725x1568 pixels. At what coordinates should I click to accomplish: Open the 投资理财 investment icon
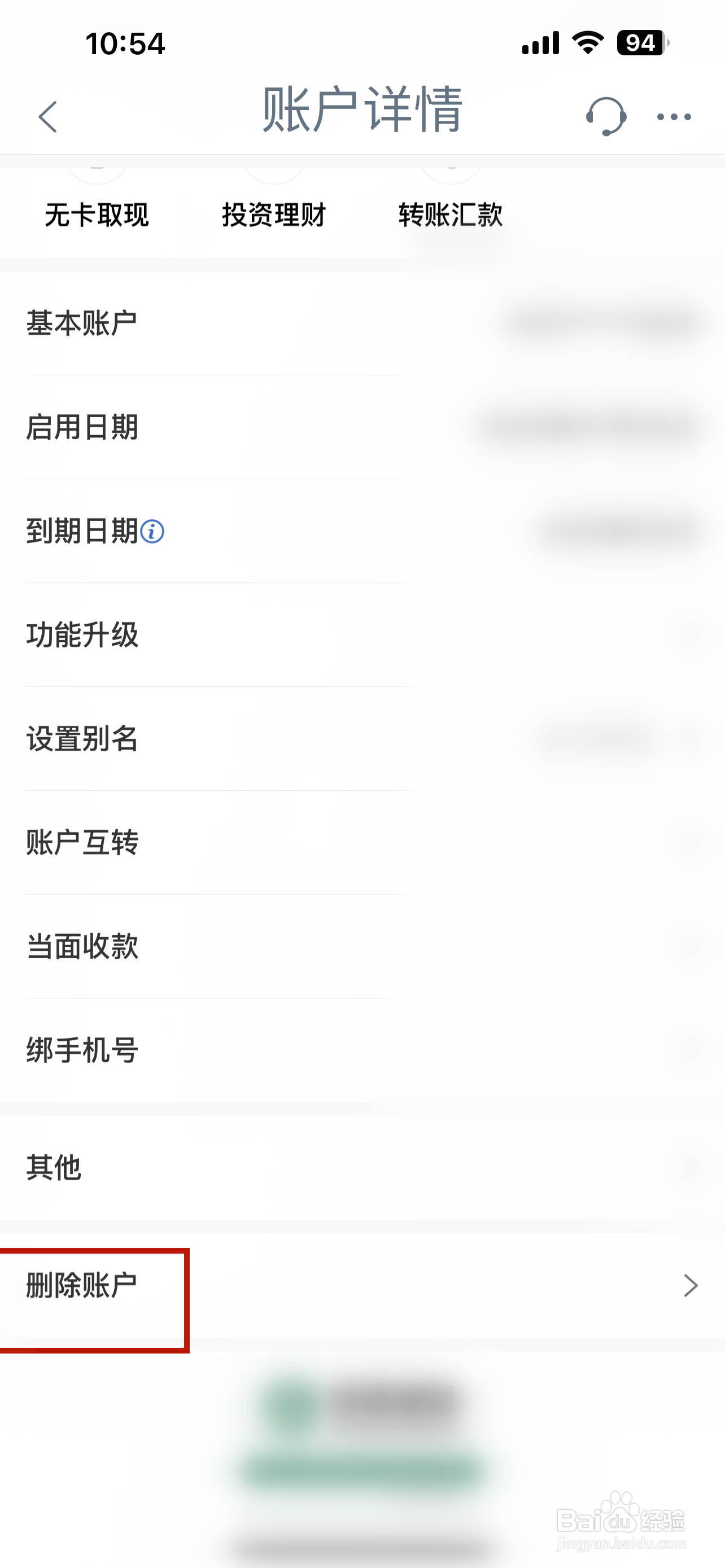(x=274, y=201)
